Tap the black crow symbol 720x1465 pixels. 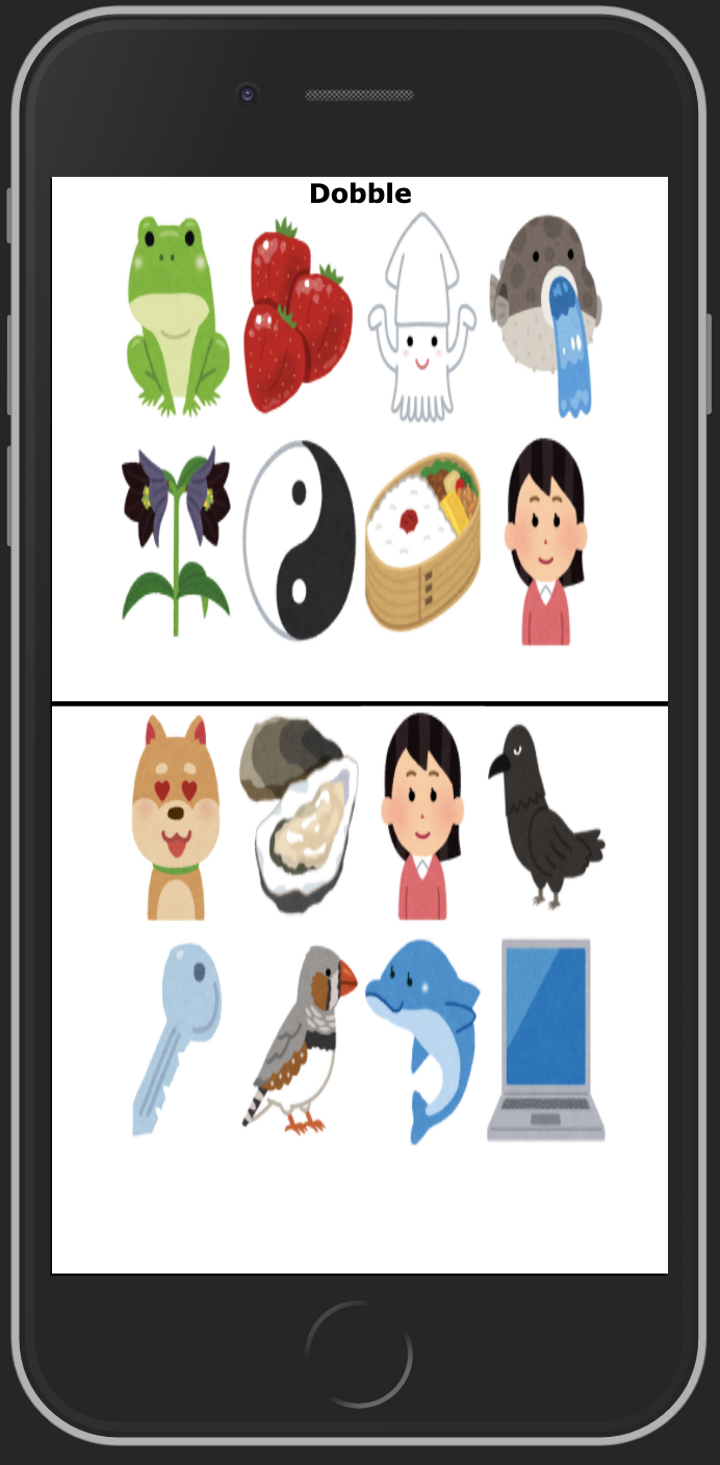coord(545,815)
